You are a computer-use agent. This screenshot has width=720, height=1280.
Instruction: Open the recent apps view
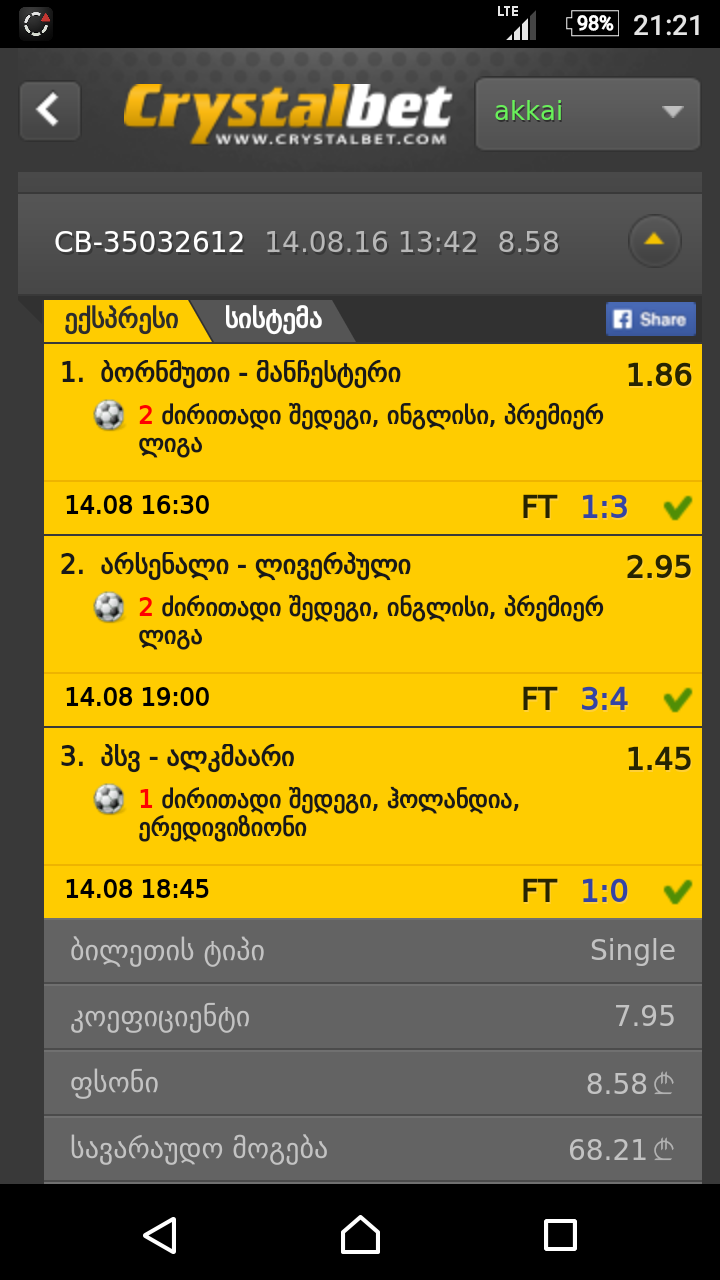click(559, 1234)
